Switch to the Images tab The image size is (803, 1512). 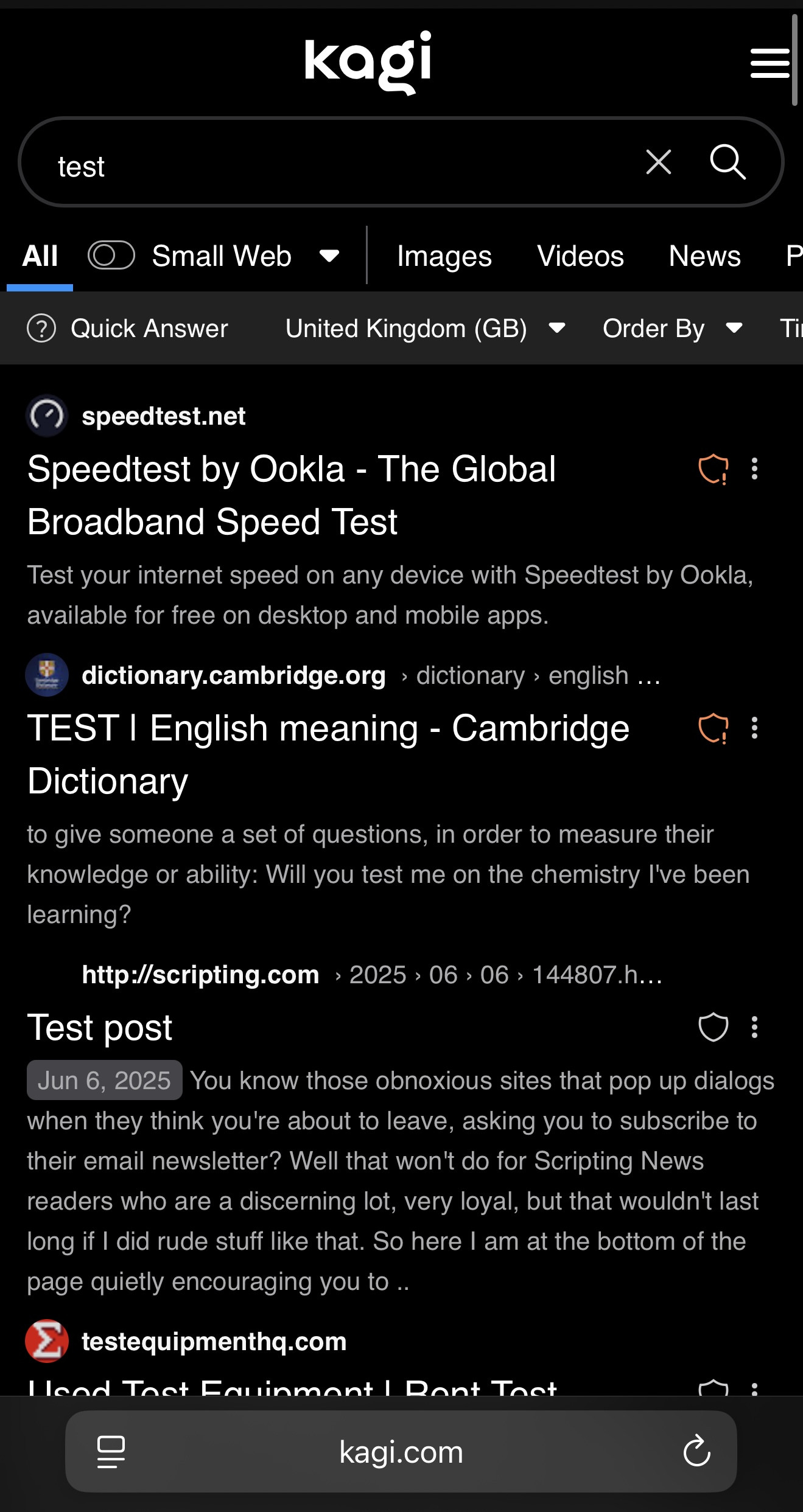(444, 256)
